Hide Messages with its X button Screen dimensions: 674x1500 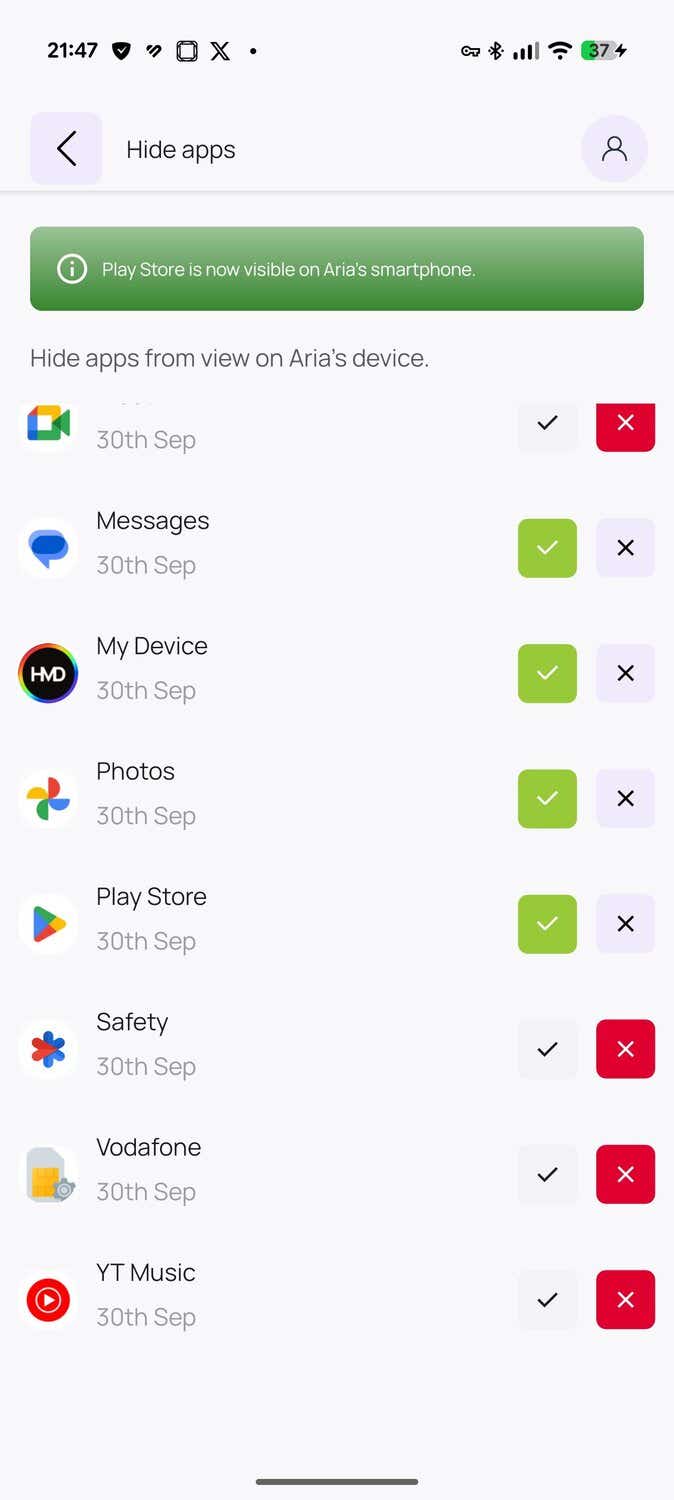625,548
